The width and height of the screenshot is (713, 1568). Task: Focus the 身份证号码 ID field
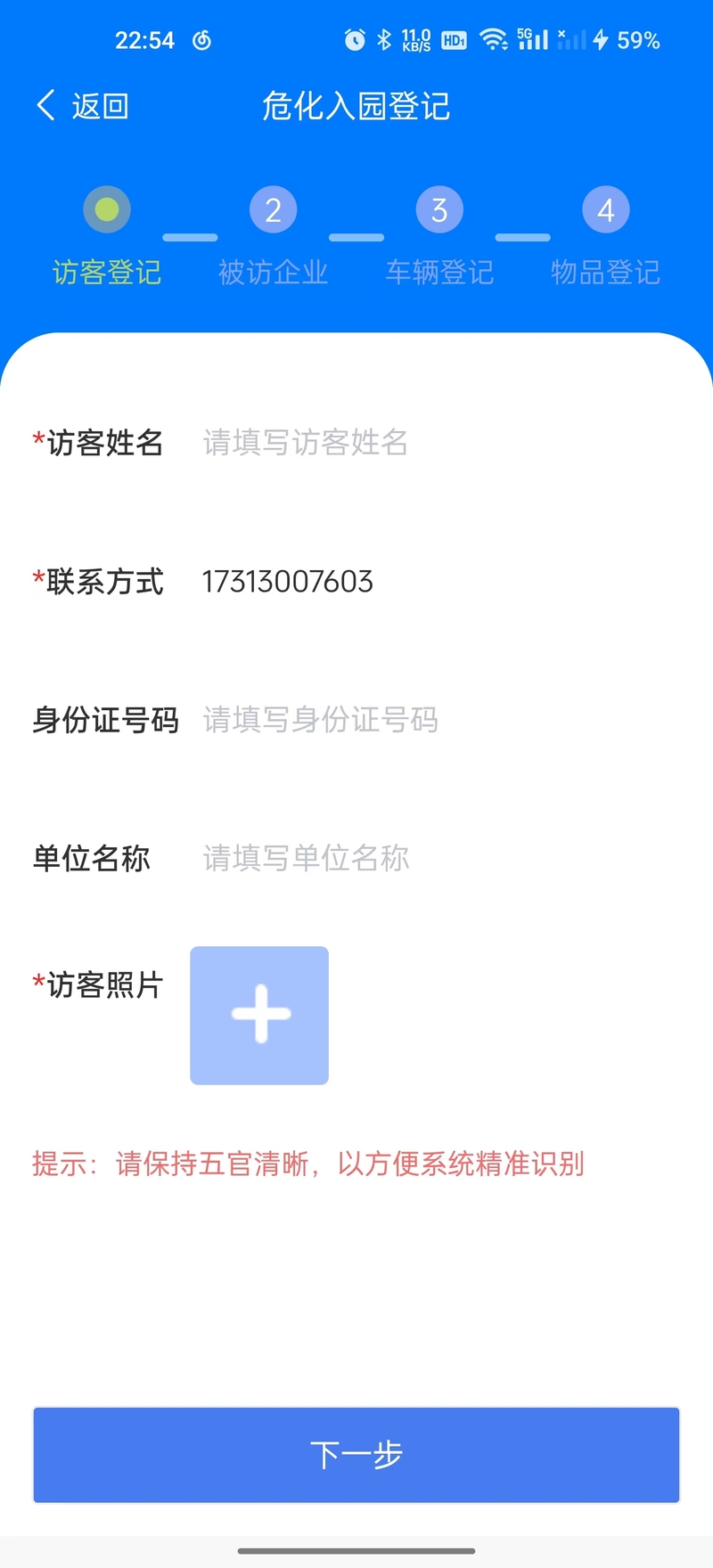pyautogui.click(x=440, y=720)
